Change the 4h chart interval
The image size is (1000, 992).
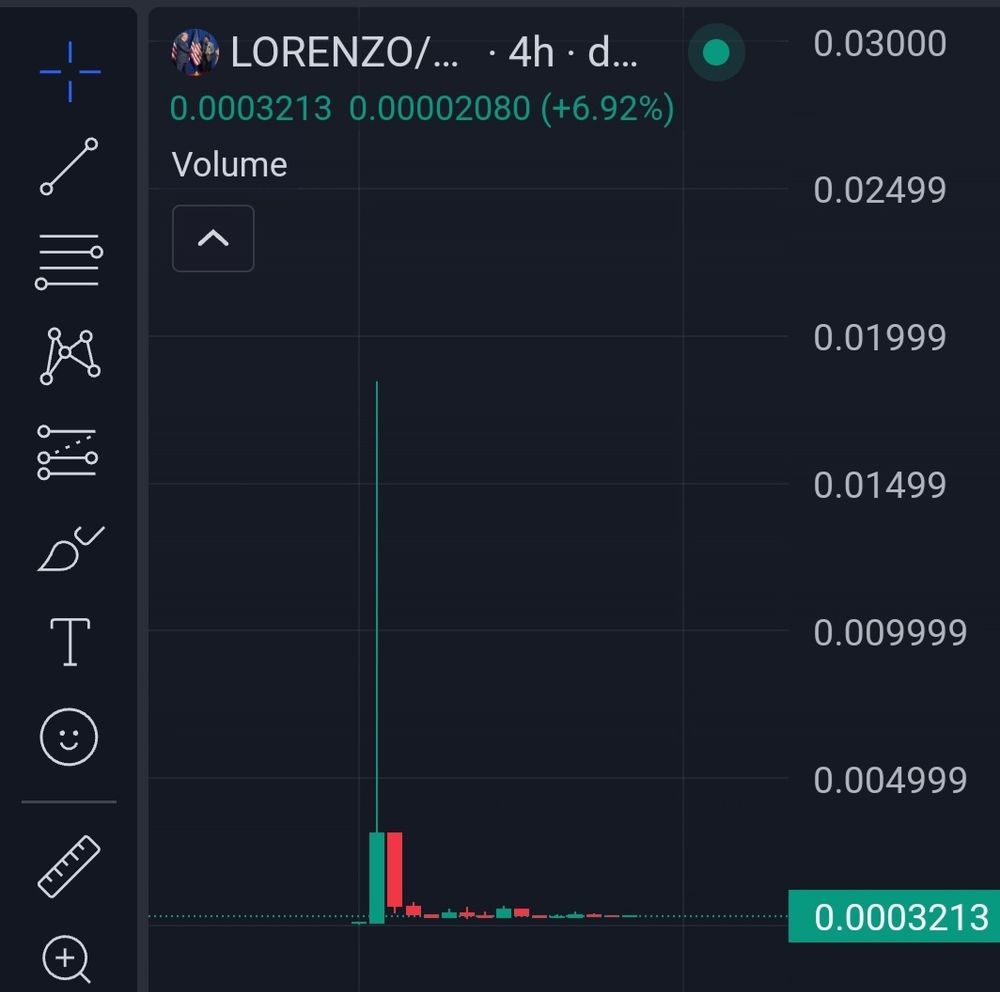tap(531, 53)
